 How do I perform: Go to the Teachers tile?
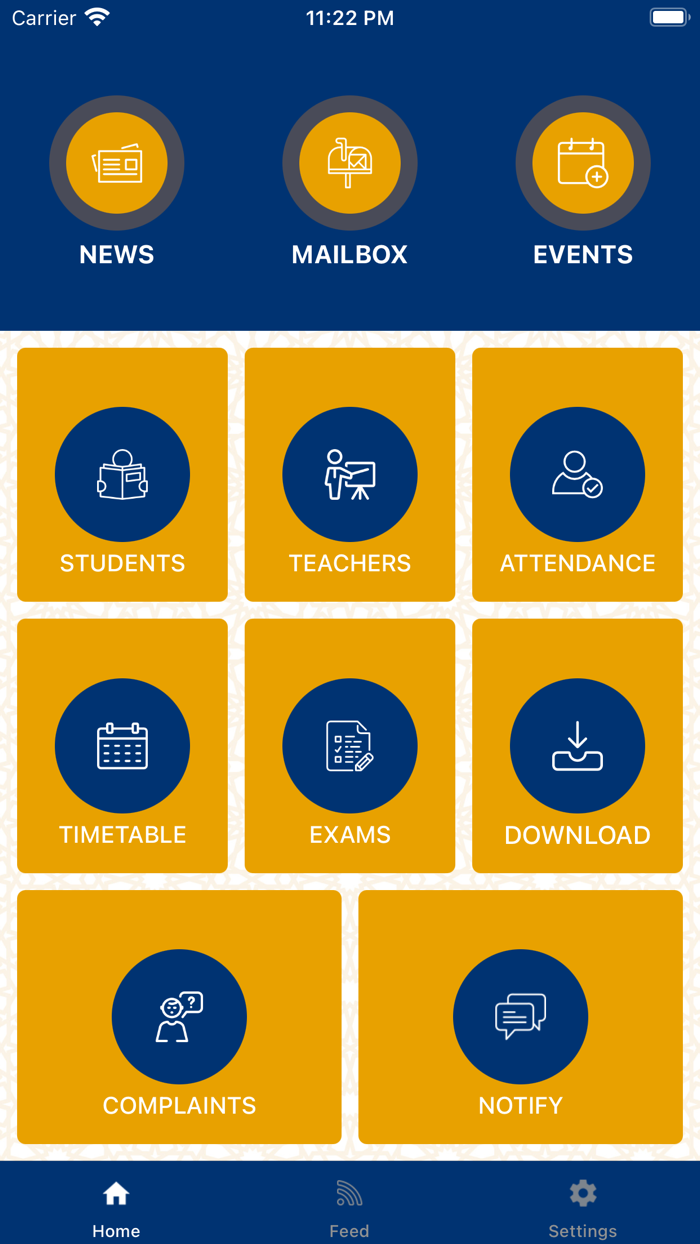click(x=350, y=475)
